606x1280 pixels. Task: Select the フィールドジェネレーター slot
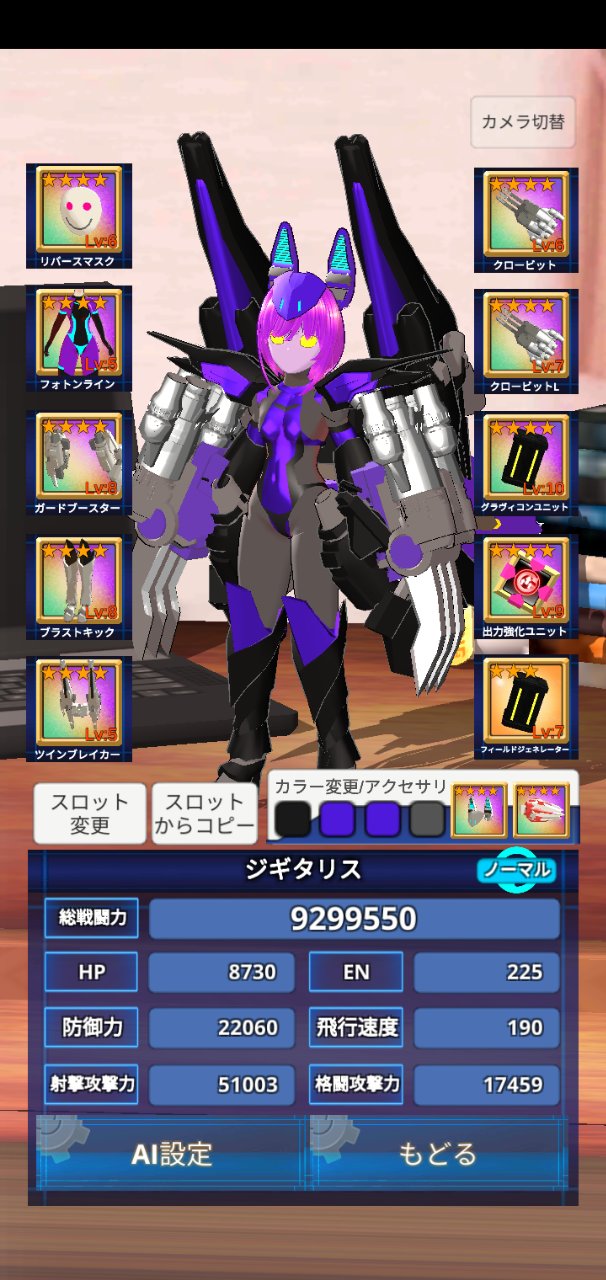click(x=526, y=709)
